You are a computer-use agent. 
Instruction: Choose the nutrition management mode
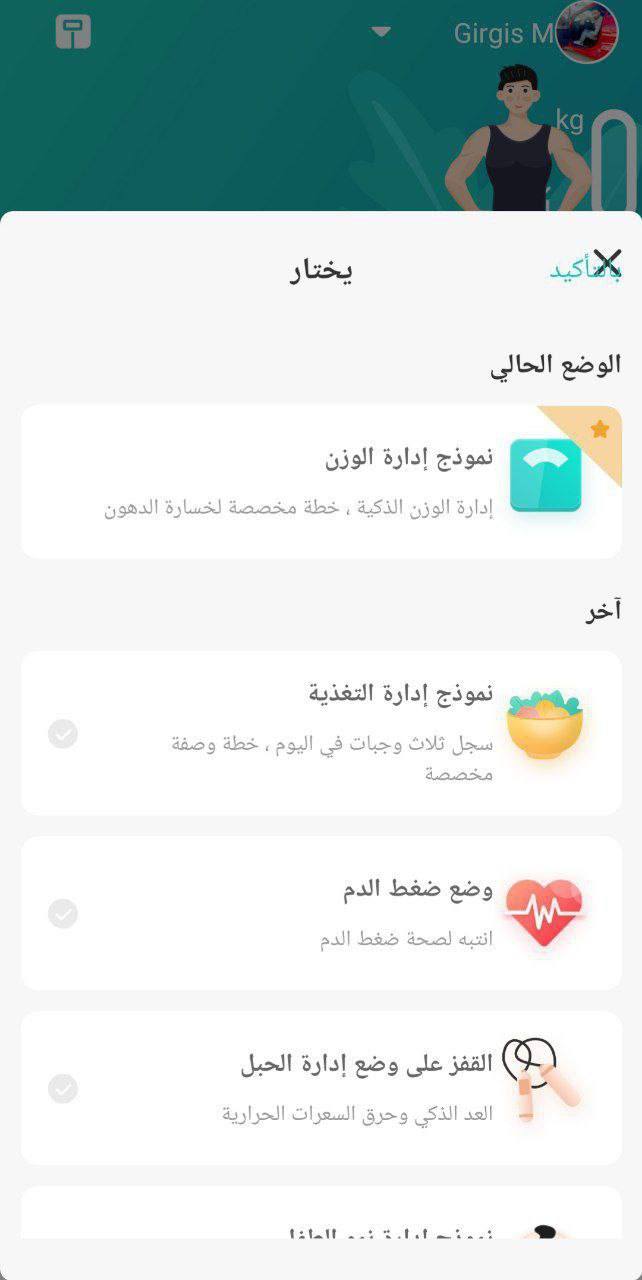point(321,733)
